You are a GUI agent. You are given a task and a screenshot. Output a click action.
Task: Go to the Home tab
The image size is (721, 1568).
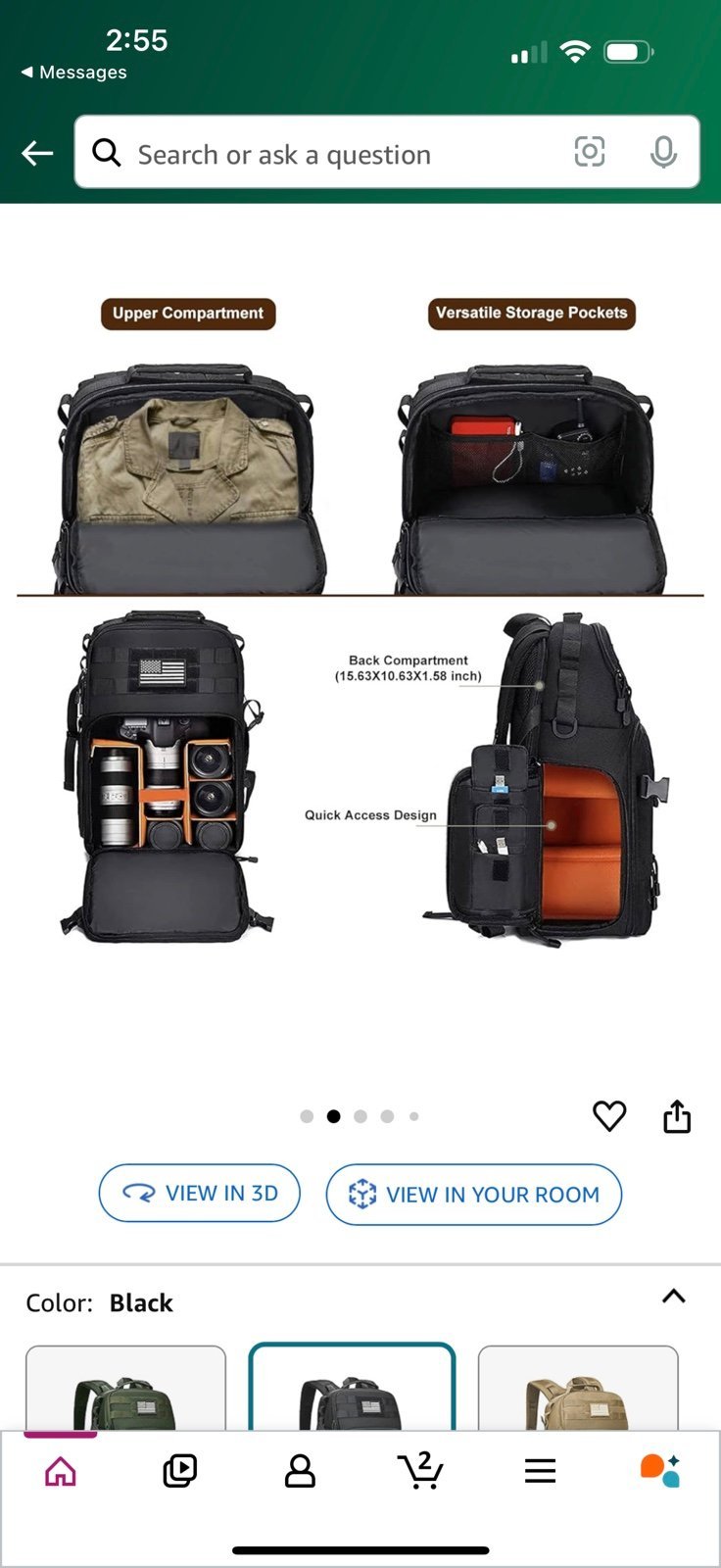click(61, 1471)
